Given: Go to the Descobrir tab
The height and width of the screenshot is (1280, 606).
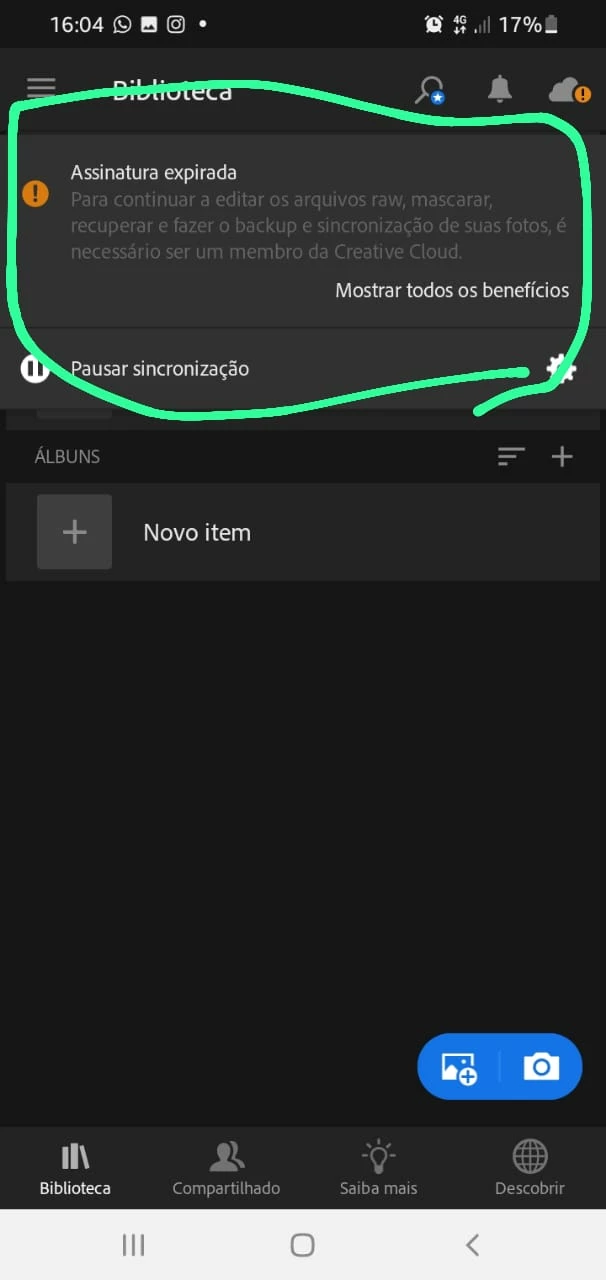Looking at the screenshot, I should pyautogui.click(x=529, y=1169).
